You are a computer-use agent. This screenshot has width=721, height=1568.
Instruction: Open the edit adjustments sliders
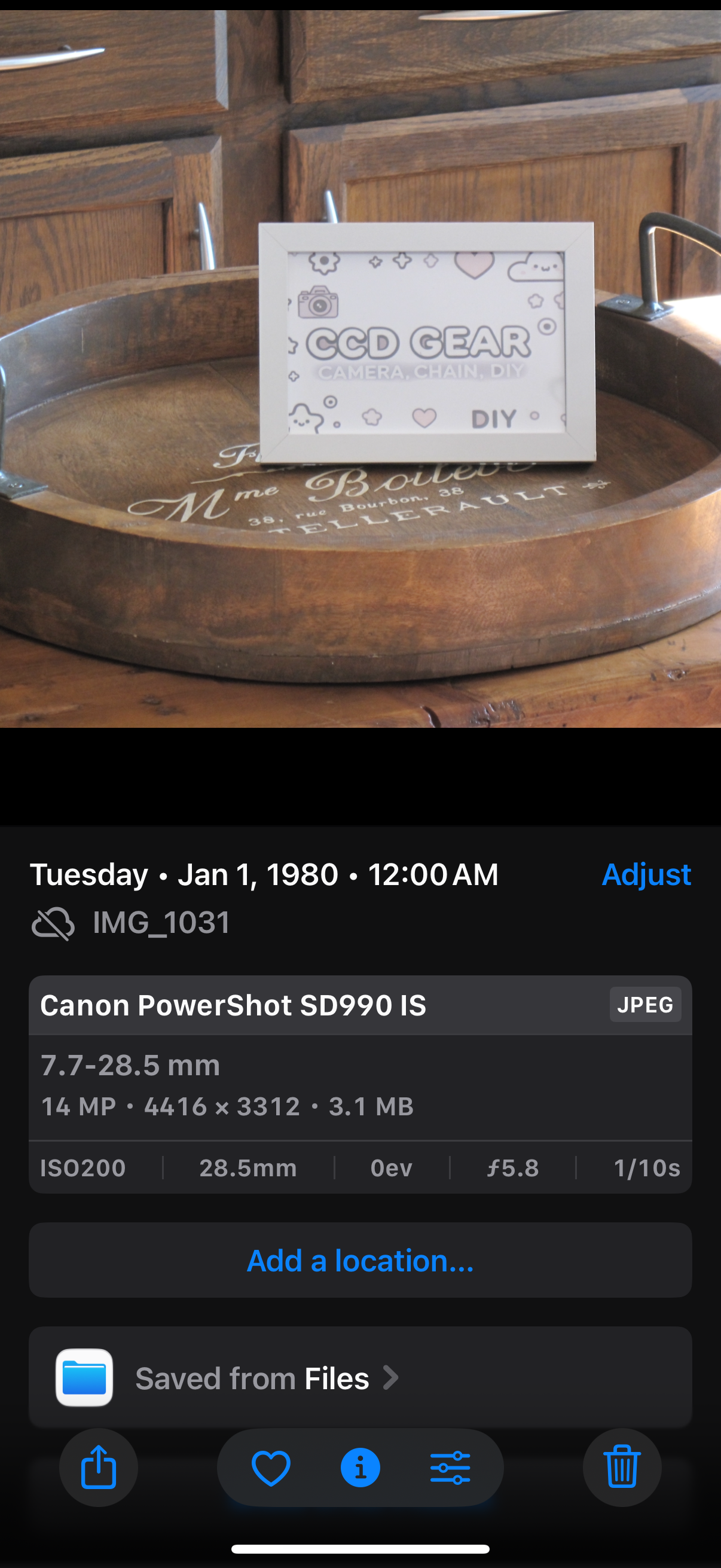tap(450, 1467)
